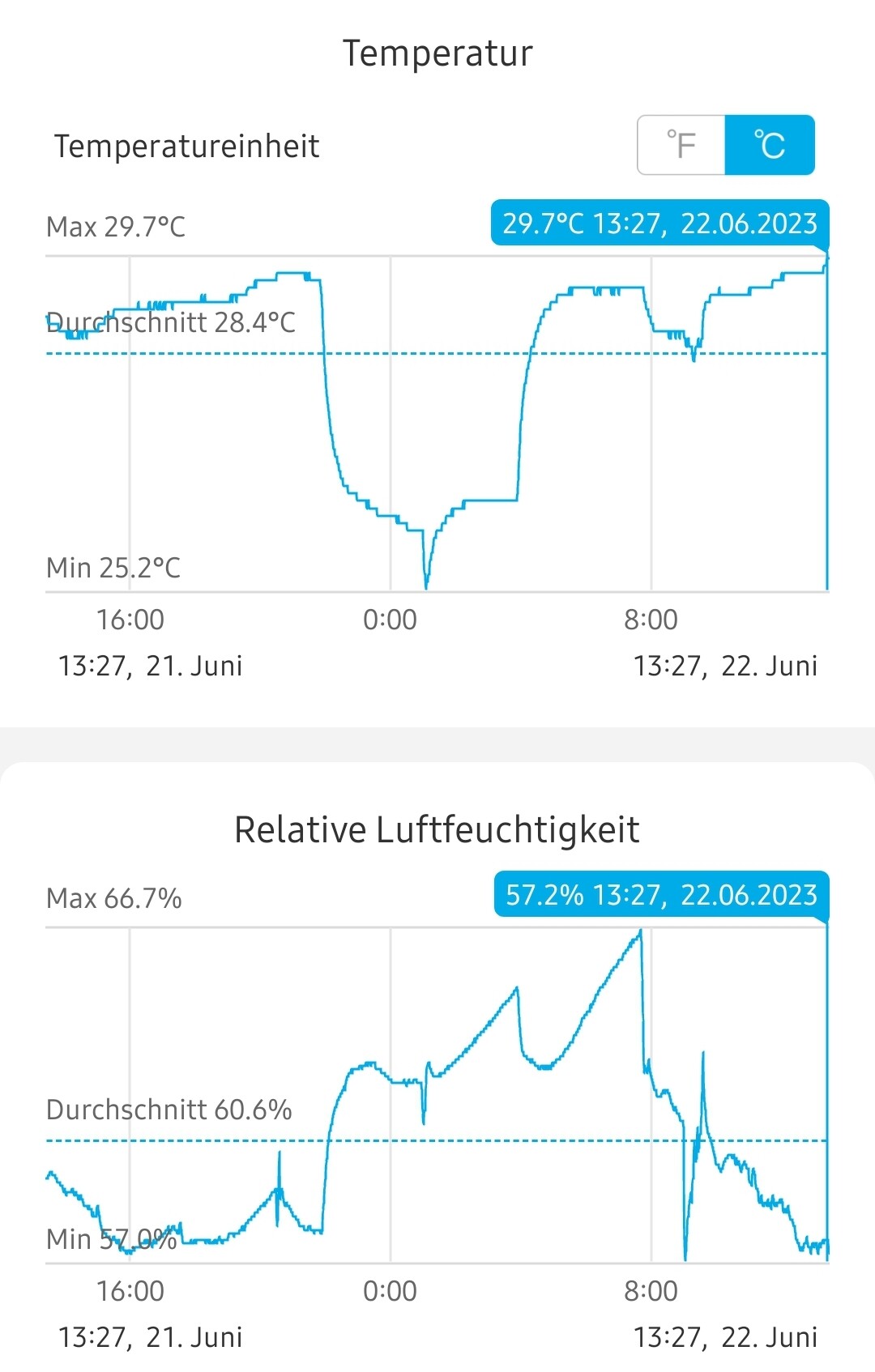
Task: Select the Celsius unit option
Action: [770, 145]
